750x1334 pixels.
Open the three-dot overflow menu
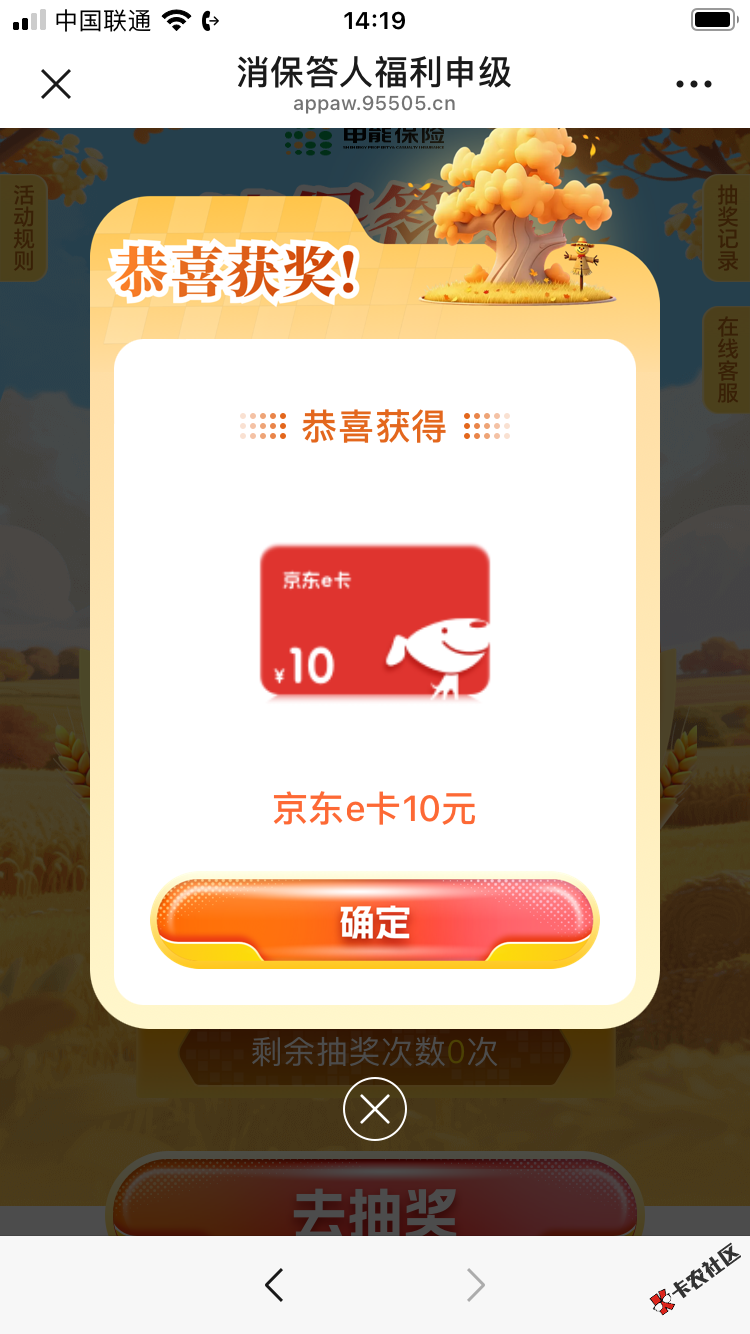click(694, 85)
